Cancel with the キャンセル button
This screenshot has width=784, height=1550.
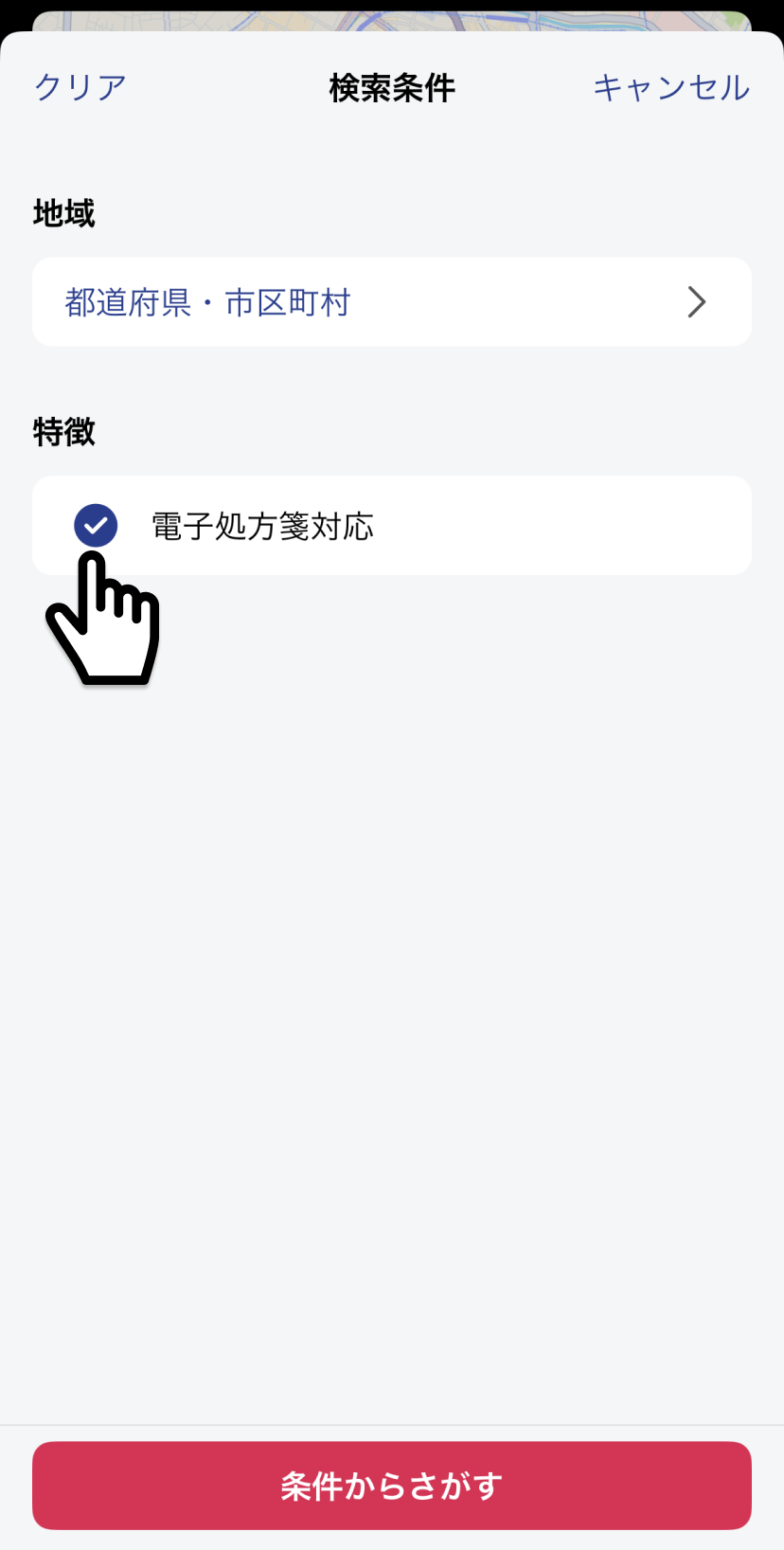click(x=671, y=87)
